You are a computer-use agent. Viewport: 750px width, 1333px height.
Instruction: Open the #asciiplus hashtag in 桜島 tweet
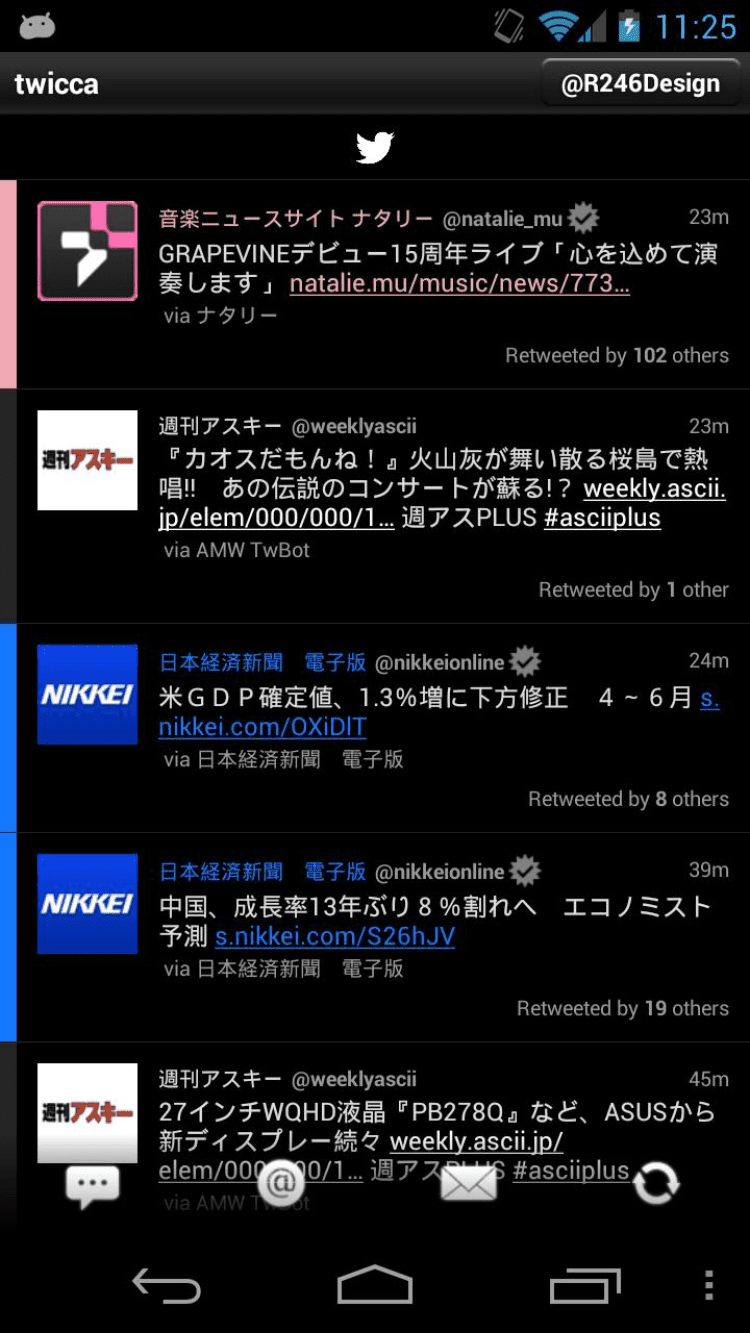[x=602, y=518]
